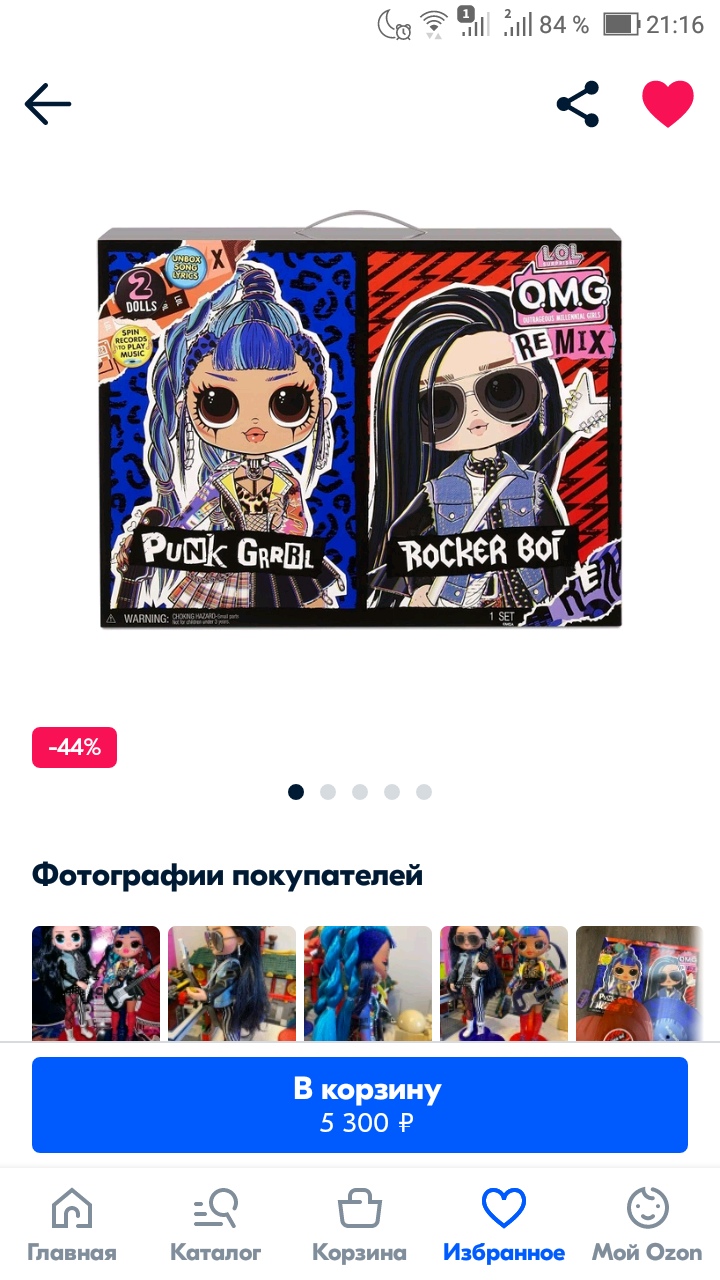This screenshot has width=720, height=1280.
Task: View the third buyer photo
Action: pyautogui.click(x=368, y=984)
